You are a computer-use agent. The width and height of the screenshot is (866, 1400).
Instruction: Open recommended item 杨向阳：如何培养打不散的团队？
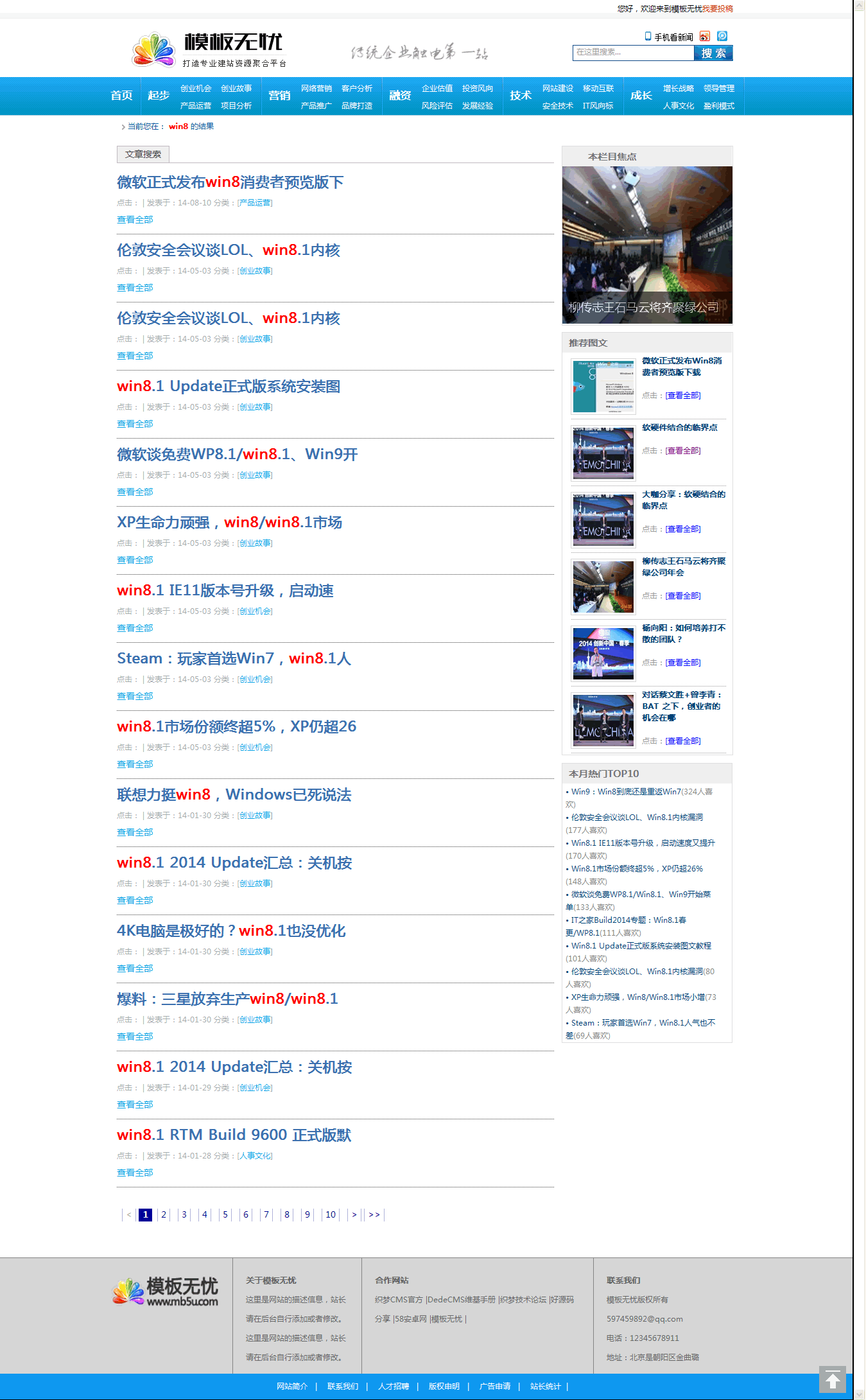[x=684, y=633]
